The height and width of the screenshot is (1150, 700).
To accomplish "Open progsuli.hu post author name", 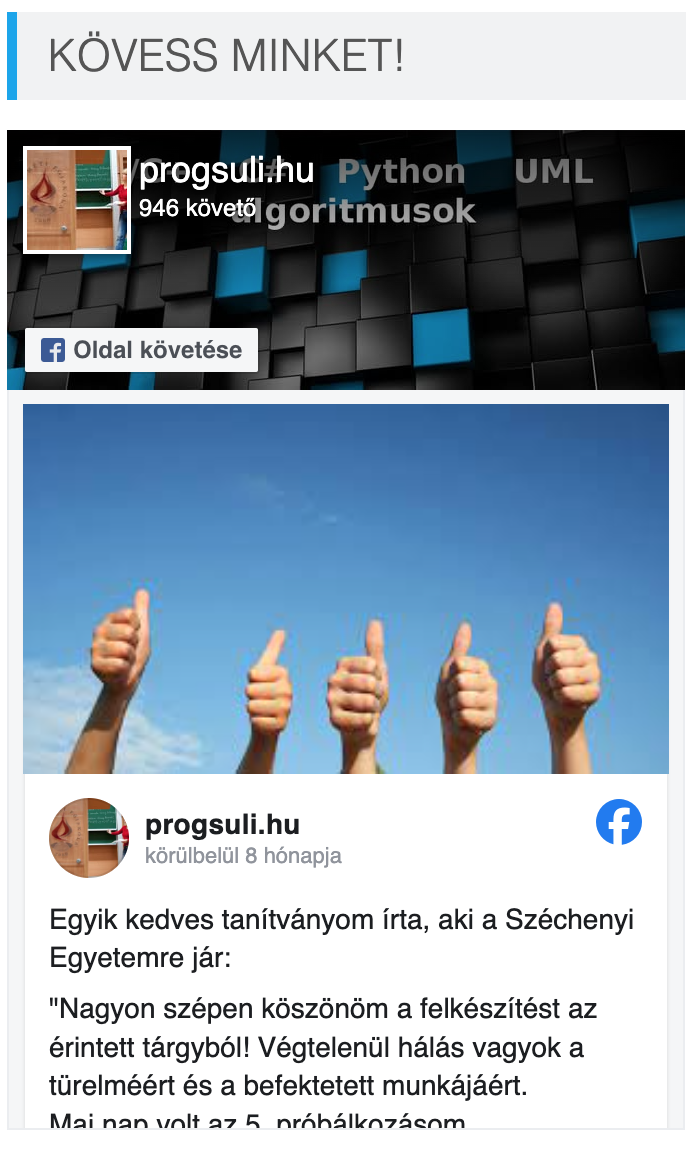I will (x=222, y=825).
